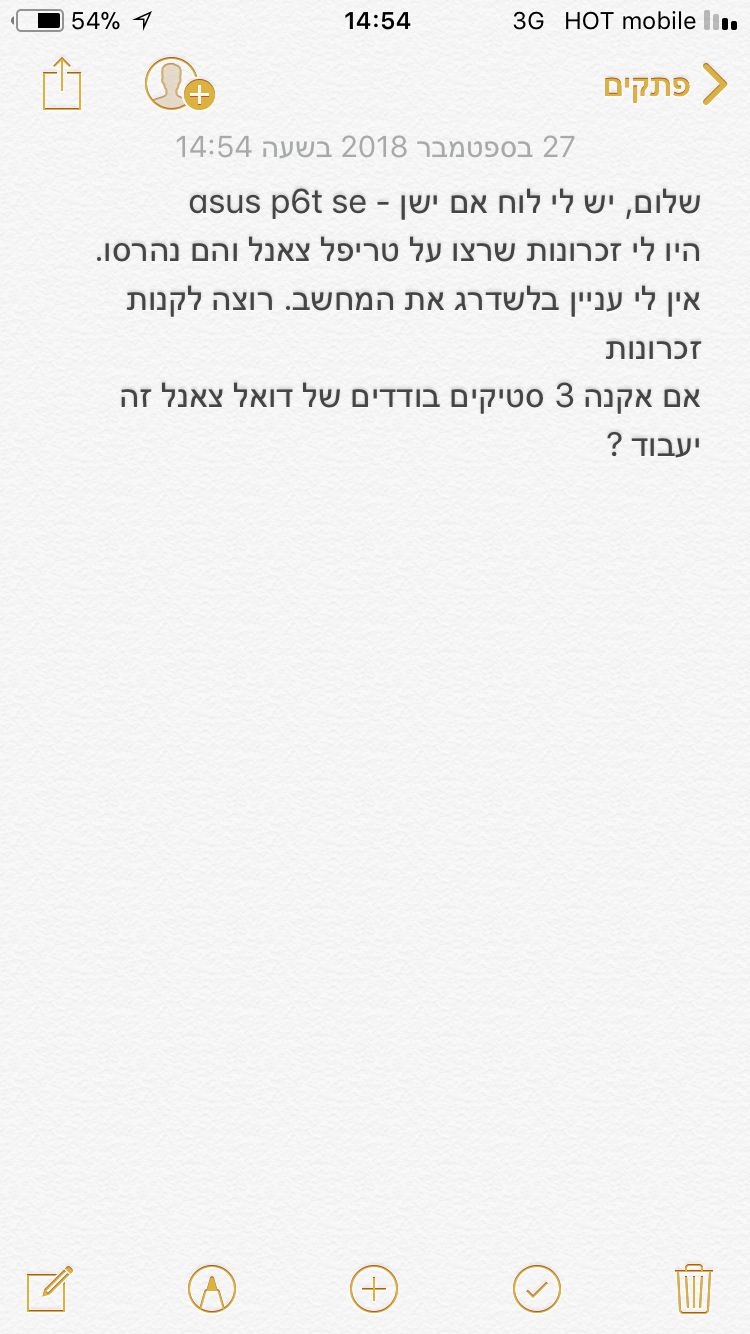Delete this note with the trash icon
The width and height of the screenshot is (750, 1334).
tap(693, 1288)
